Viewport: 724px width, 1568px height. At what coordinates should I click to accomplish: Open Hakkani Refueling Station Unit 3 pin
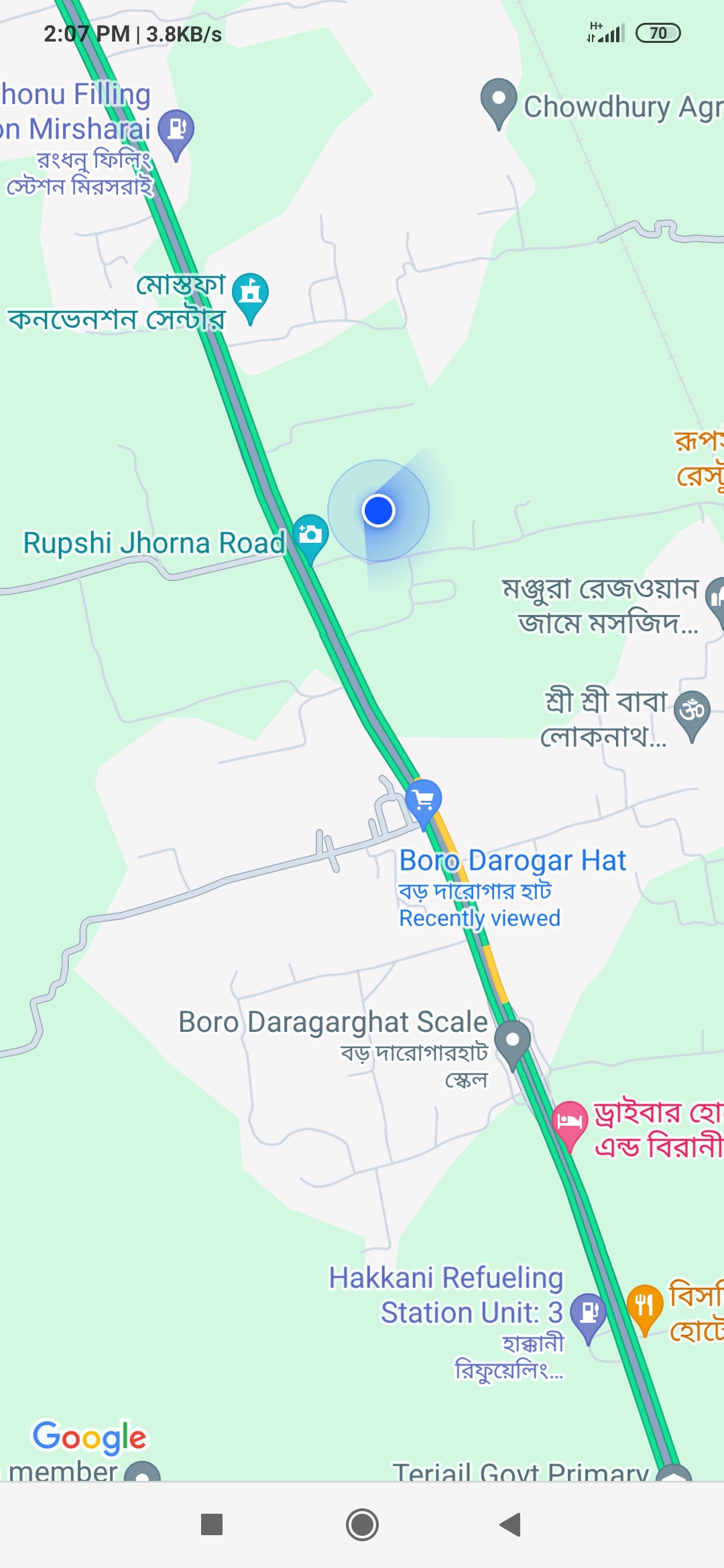point(589,1313)
